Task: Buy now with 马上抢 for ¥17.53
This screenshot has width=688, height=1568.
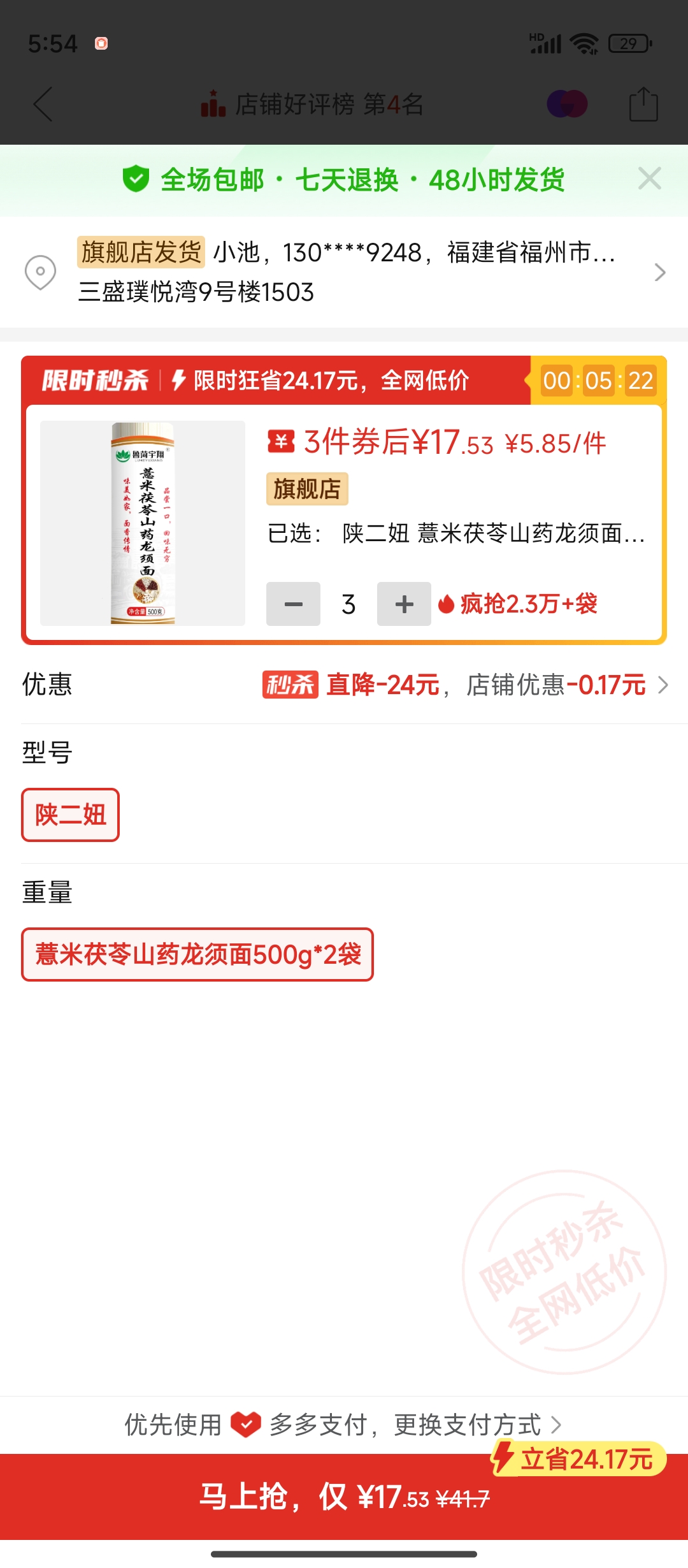Action: point(344,1497)
